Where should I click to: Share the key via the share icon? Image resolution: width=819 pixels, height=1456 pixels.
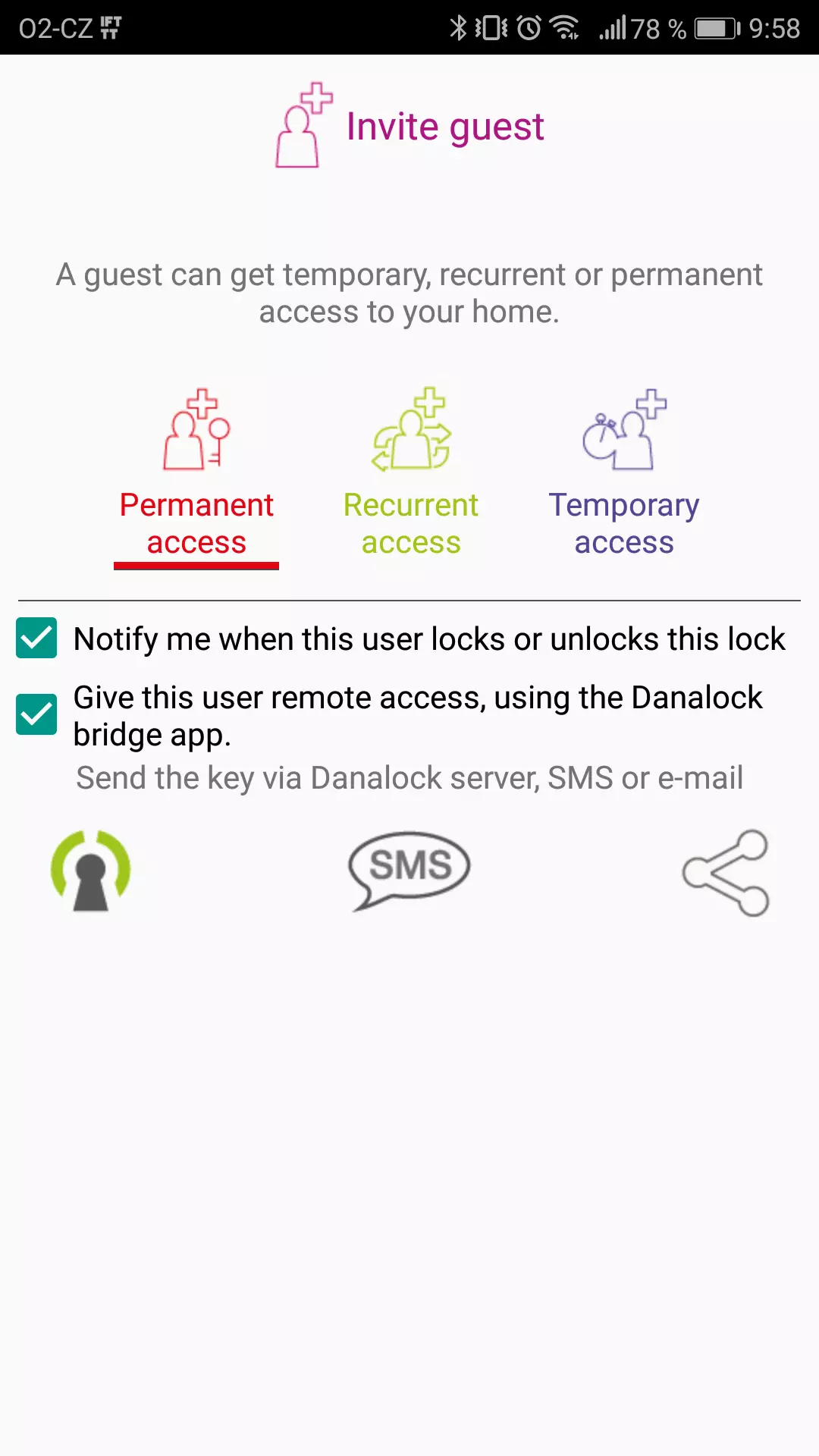[x=726, y=872]
